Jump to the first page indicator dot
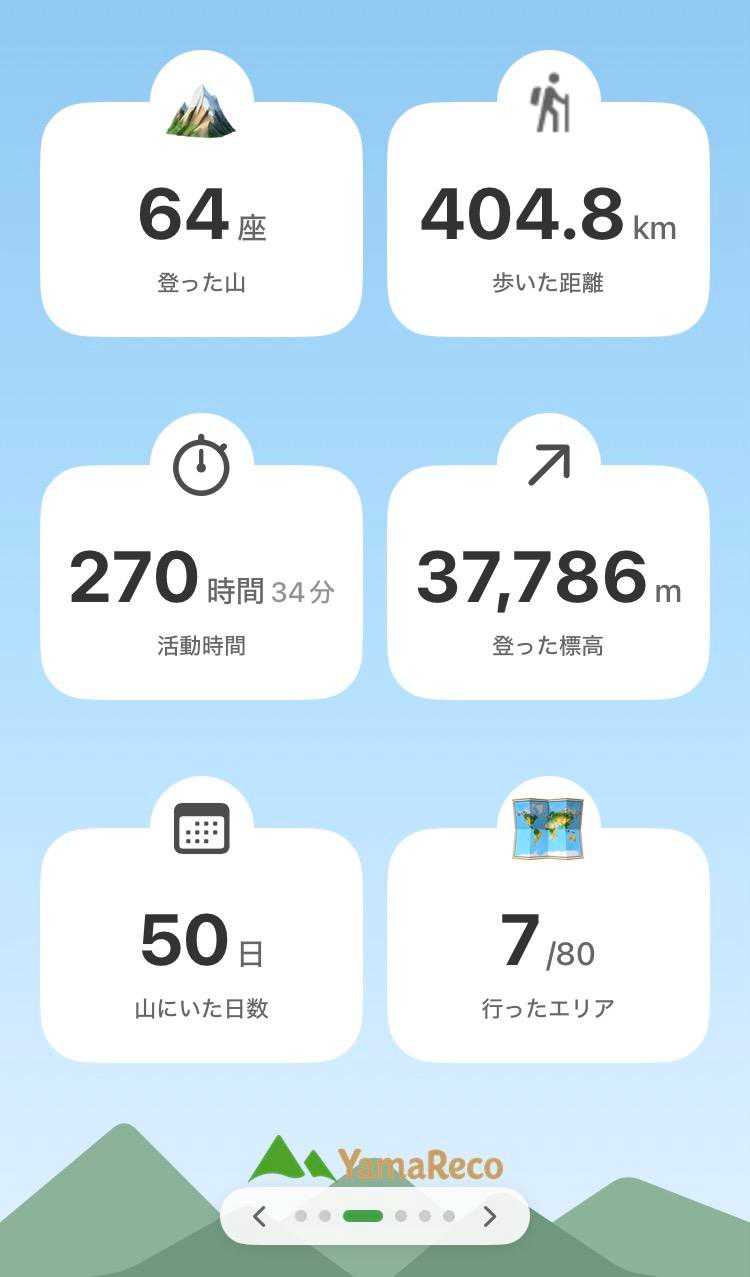 (301, 1216)
